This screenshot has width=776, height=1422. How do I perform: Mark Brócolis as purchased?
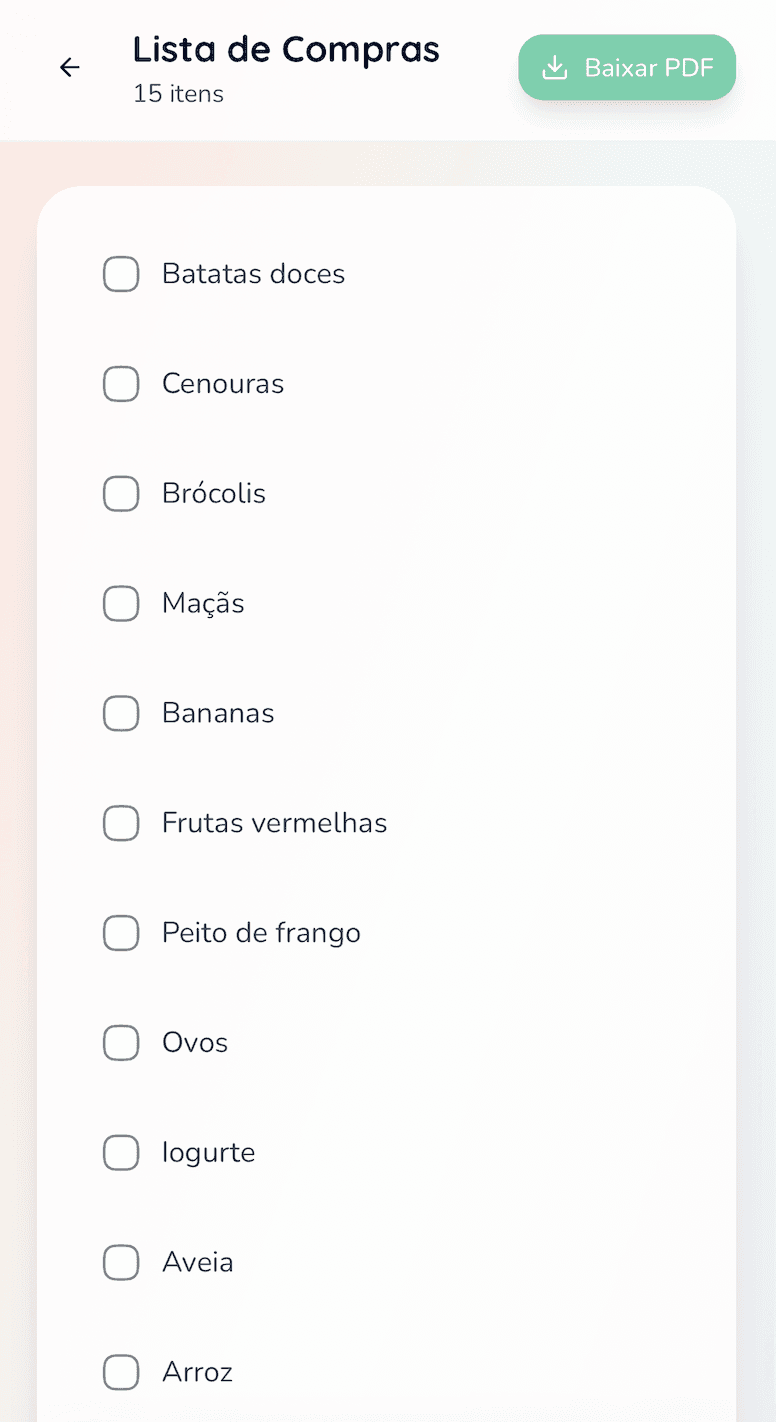(121, 493)
